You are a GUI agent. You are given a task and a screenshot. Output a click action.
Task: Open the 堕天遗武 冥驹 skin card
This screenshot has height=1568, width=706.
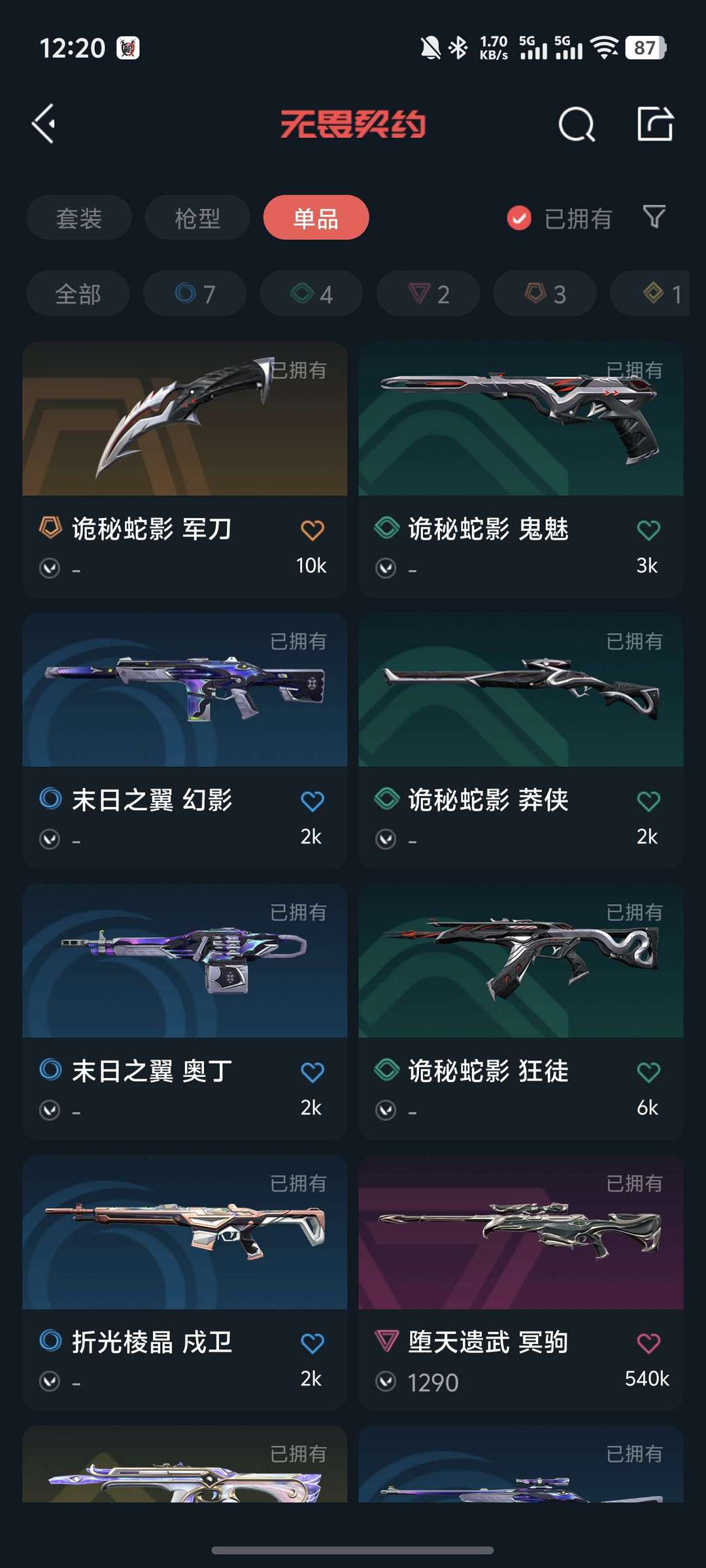pyautogui.click(x=521, y=1282)
